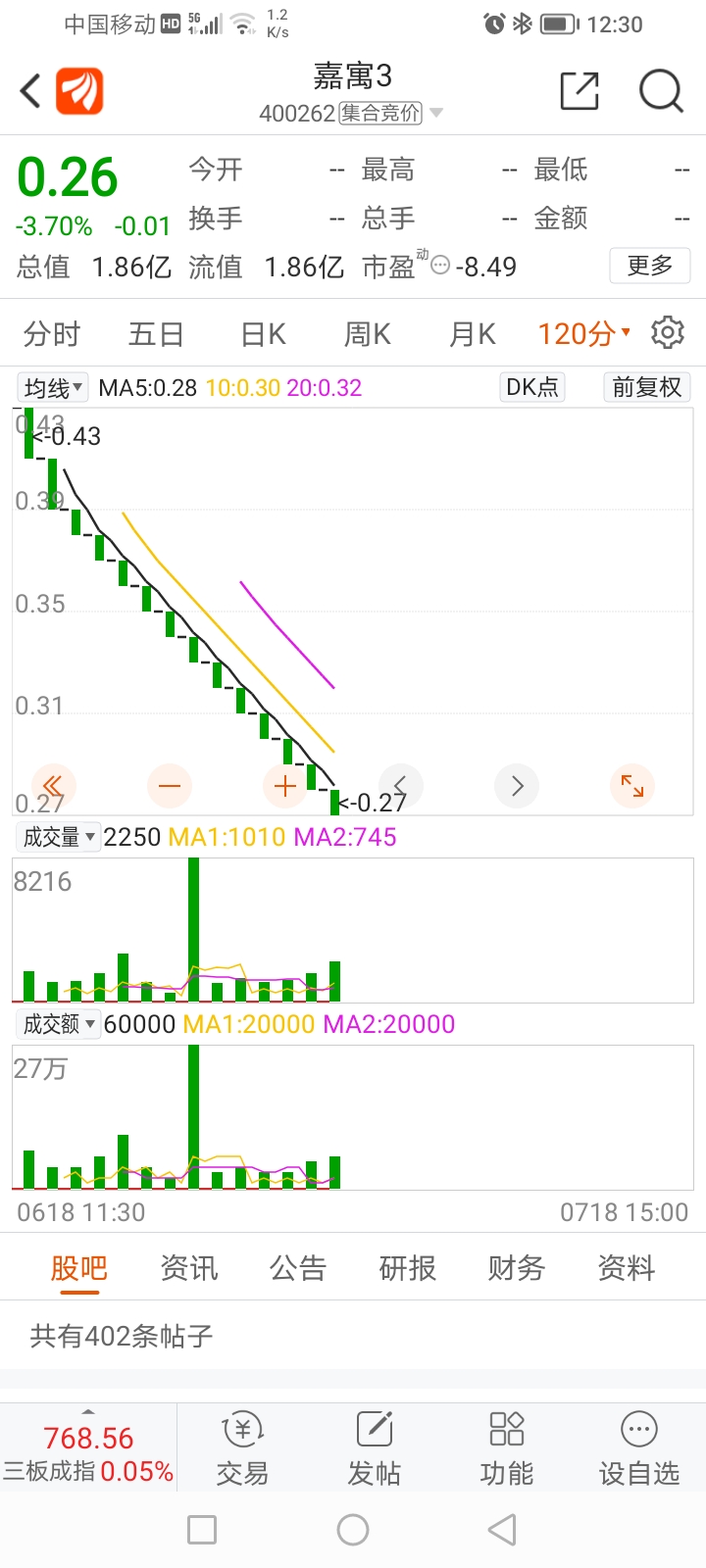The width and height of the screenshot is (706, 1568).
Task: Expand chart to full screen
Action: coord(632,786)
